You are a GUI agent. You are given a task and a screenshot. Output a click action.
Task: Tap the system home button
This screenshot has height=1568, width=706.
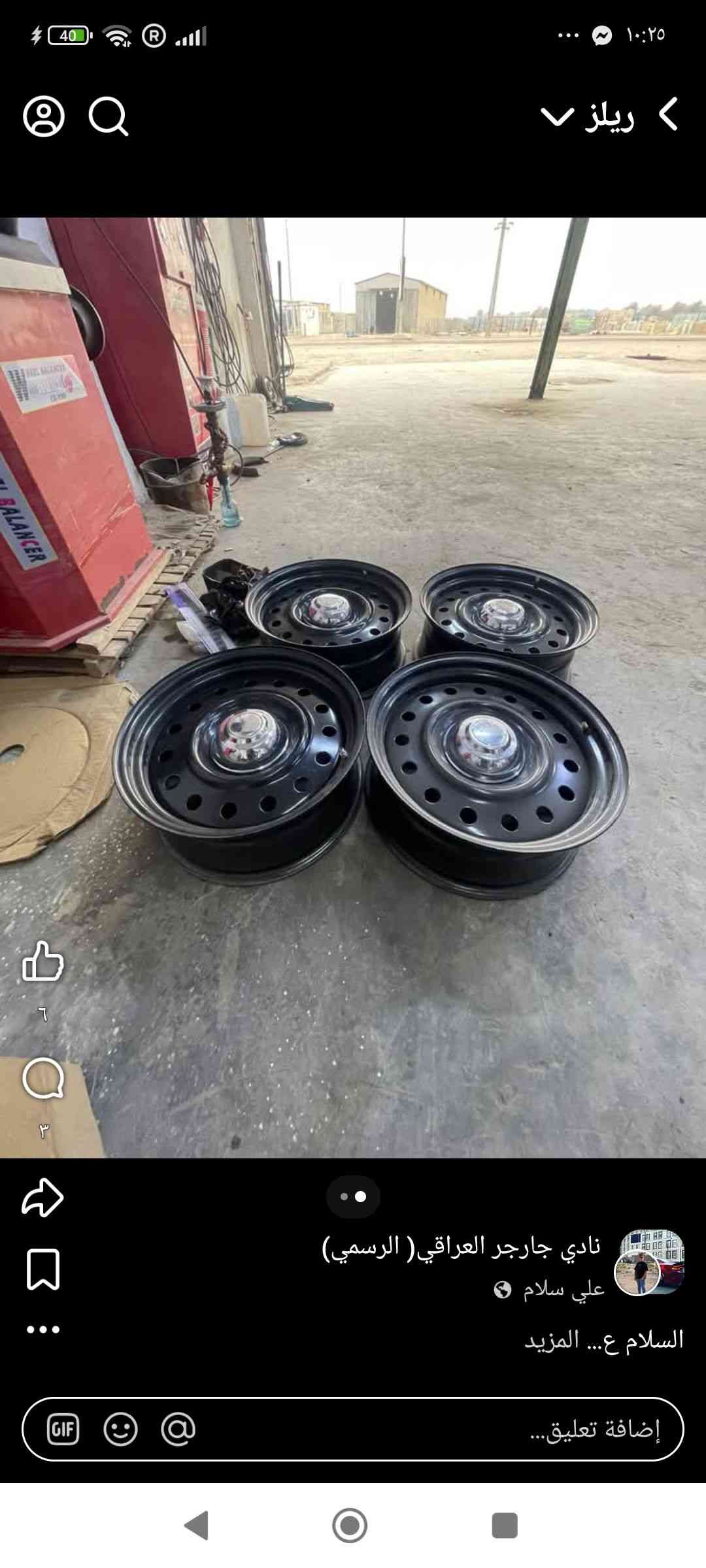(350, 1526)
